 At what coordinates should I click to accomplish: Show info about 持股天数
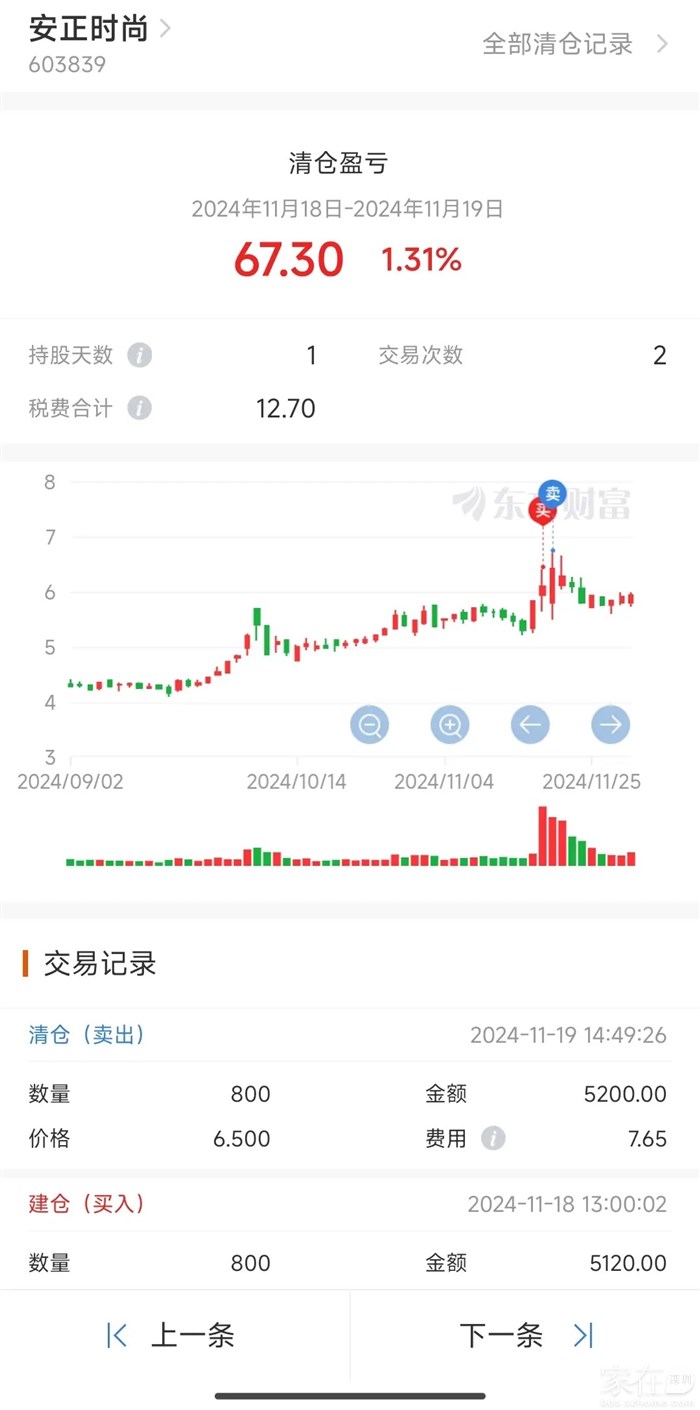pyautogui.click(x=140, y=355)
